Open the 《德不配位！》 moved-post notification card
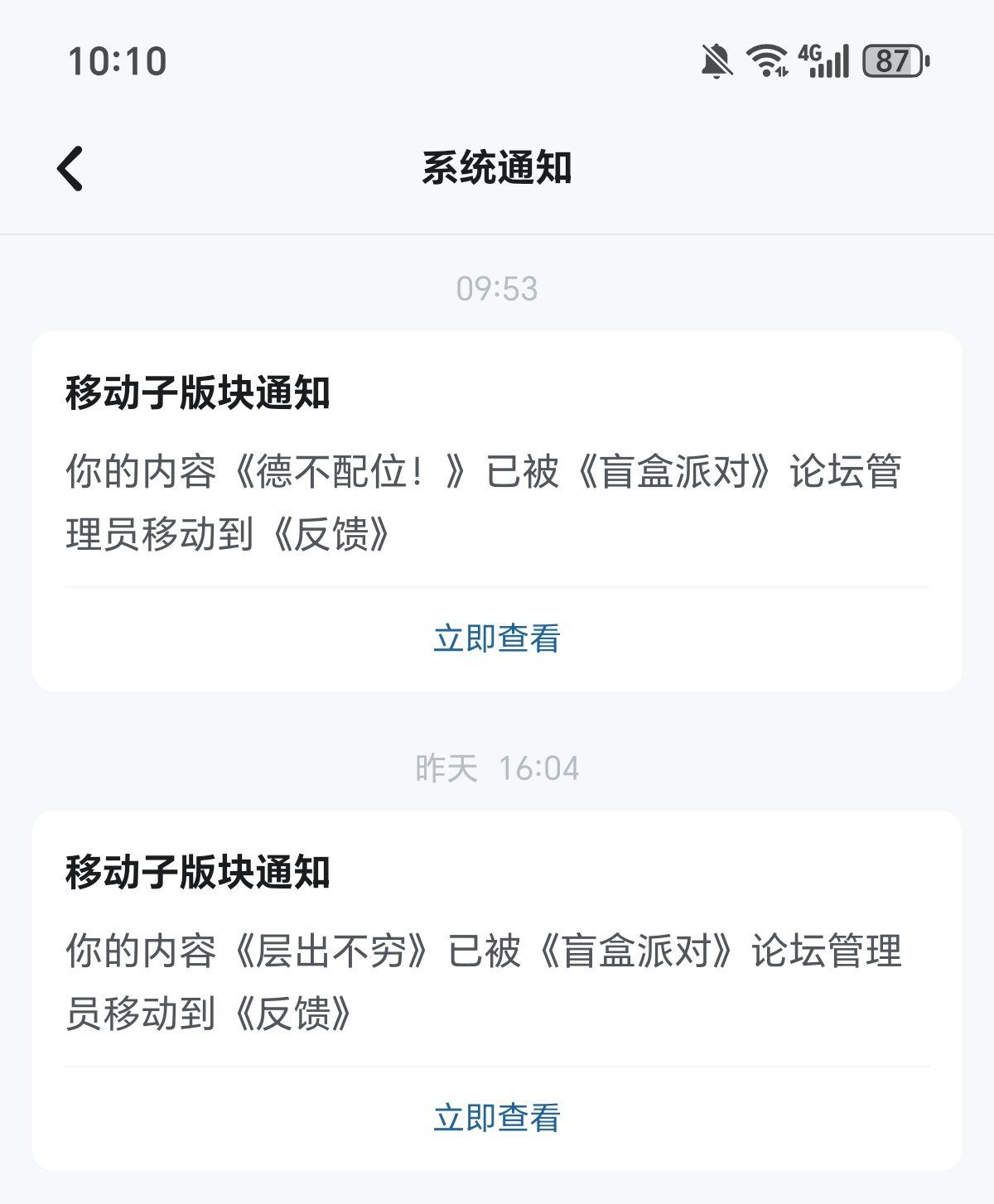Image resolution: width=994 pixels, height=1204 pixels. 495,472
